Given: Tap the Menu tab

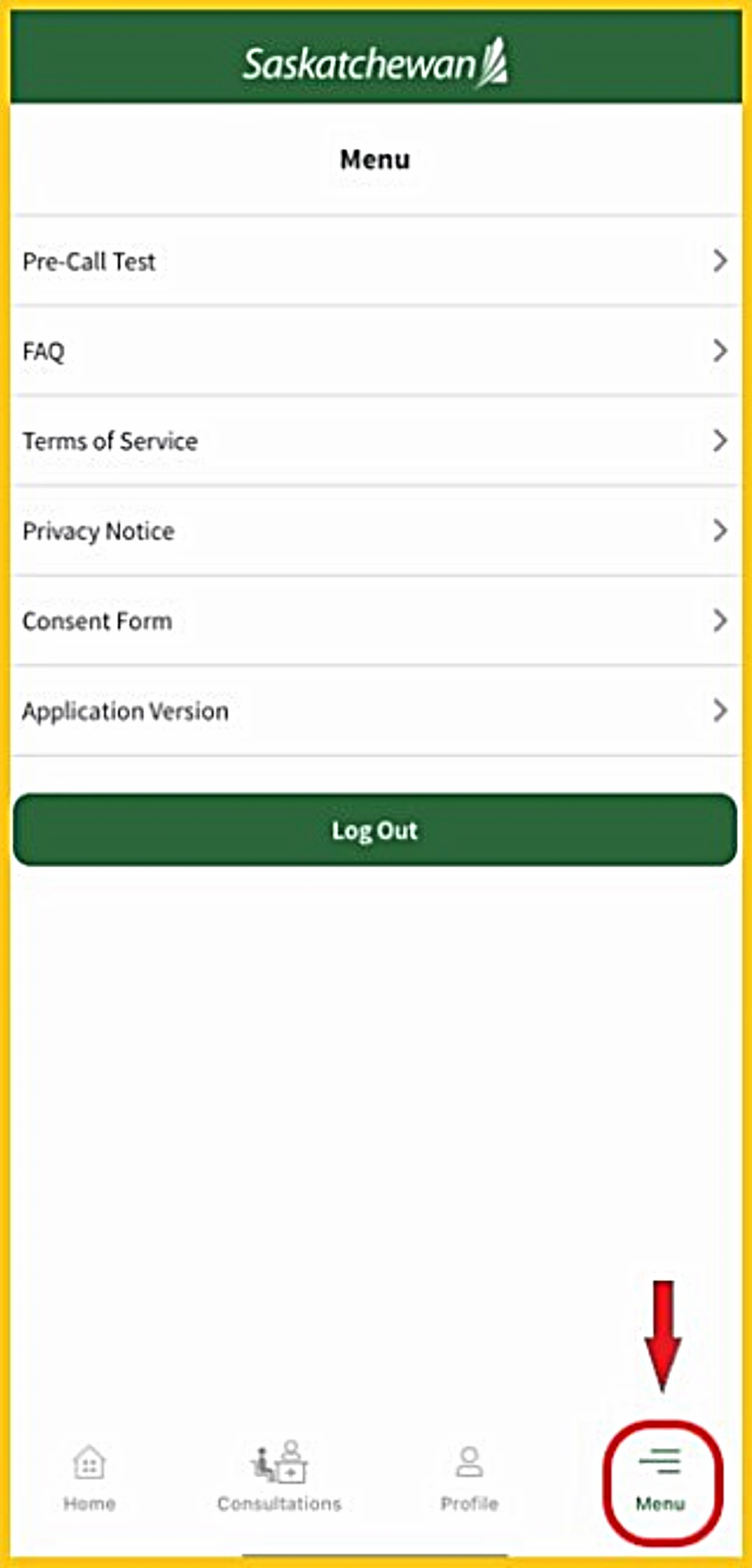Looking at the screenshot, I should point(660,1478).
